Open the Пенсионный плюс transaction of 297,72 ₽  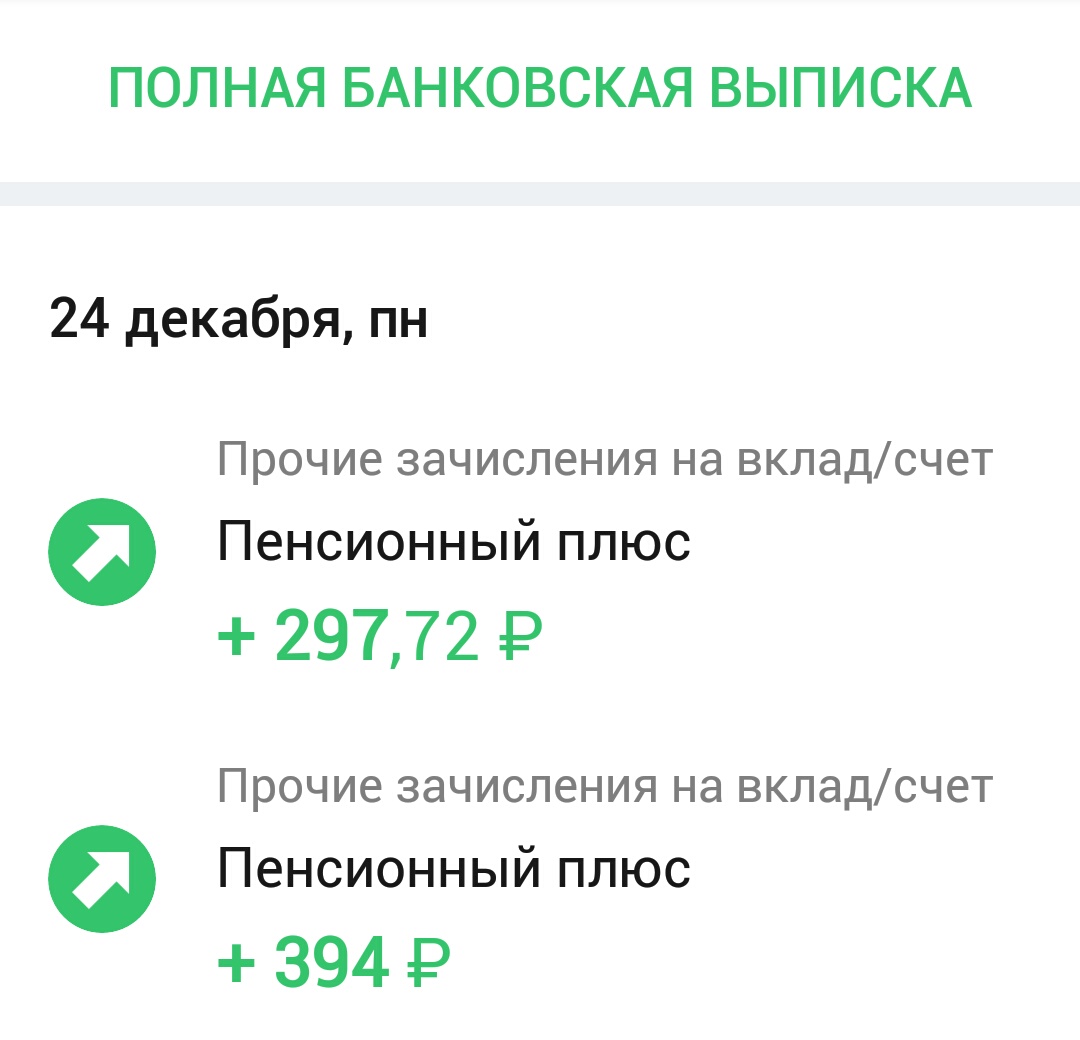[454, 545]
